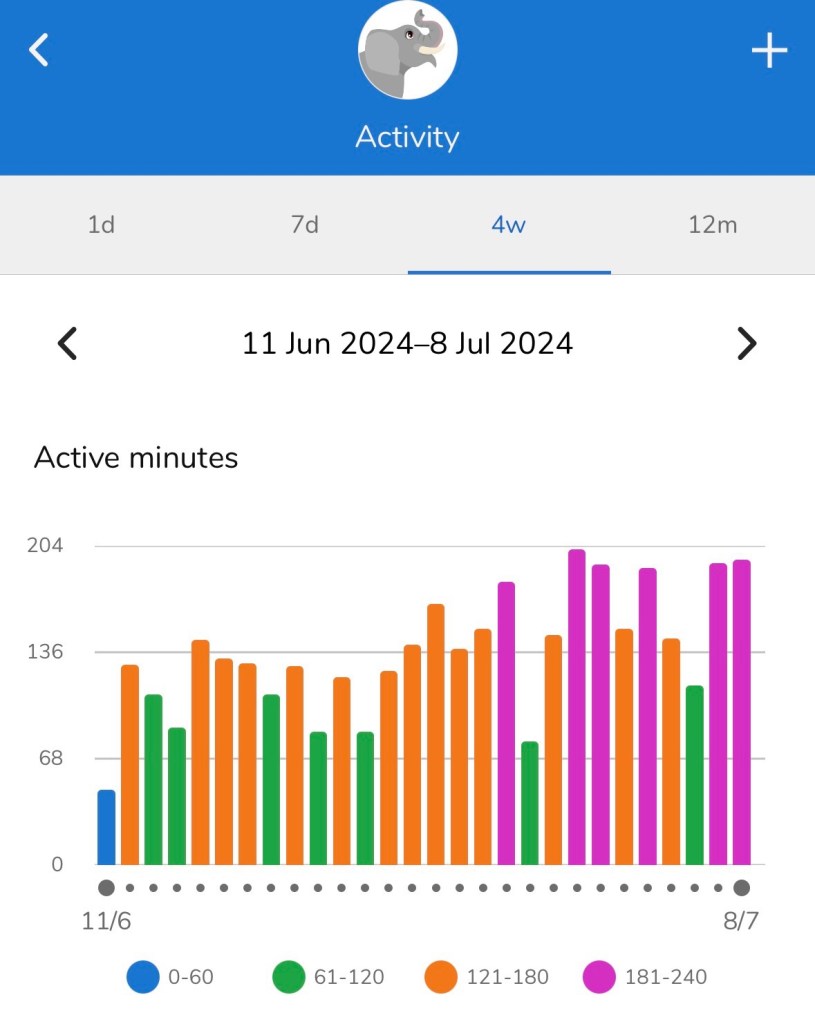The width and height of the screenshot is (815, 1024).
Task: Go to the previous four-week period
Action: [67, 344]
